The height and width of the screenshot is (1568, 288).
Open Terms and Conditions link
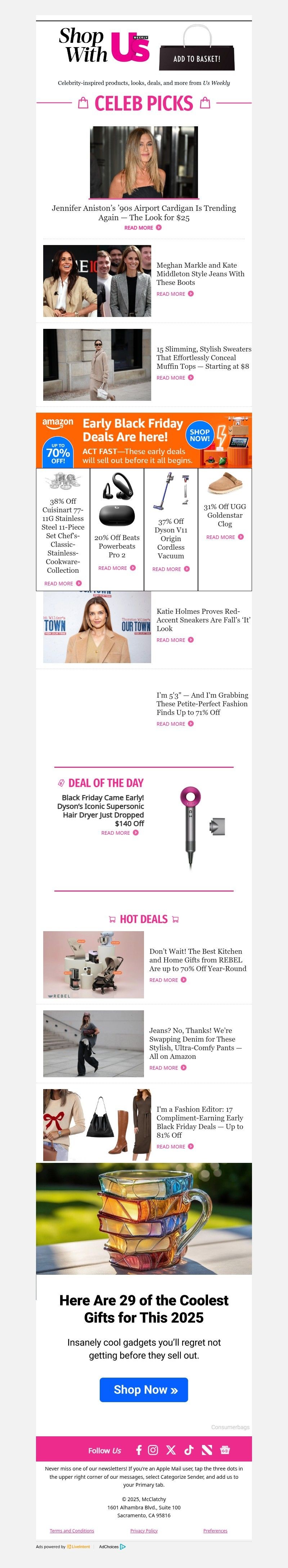click(72, 1531)
